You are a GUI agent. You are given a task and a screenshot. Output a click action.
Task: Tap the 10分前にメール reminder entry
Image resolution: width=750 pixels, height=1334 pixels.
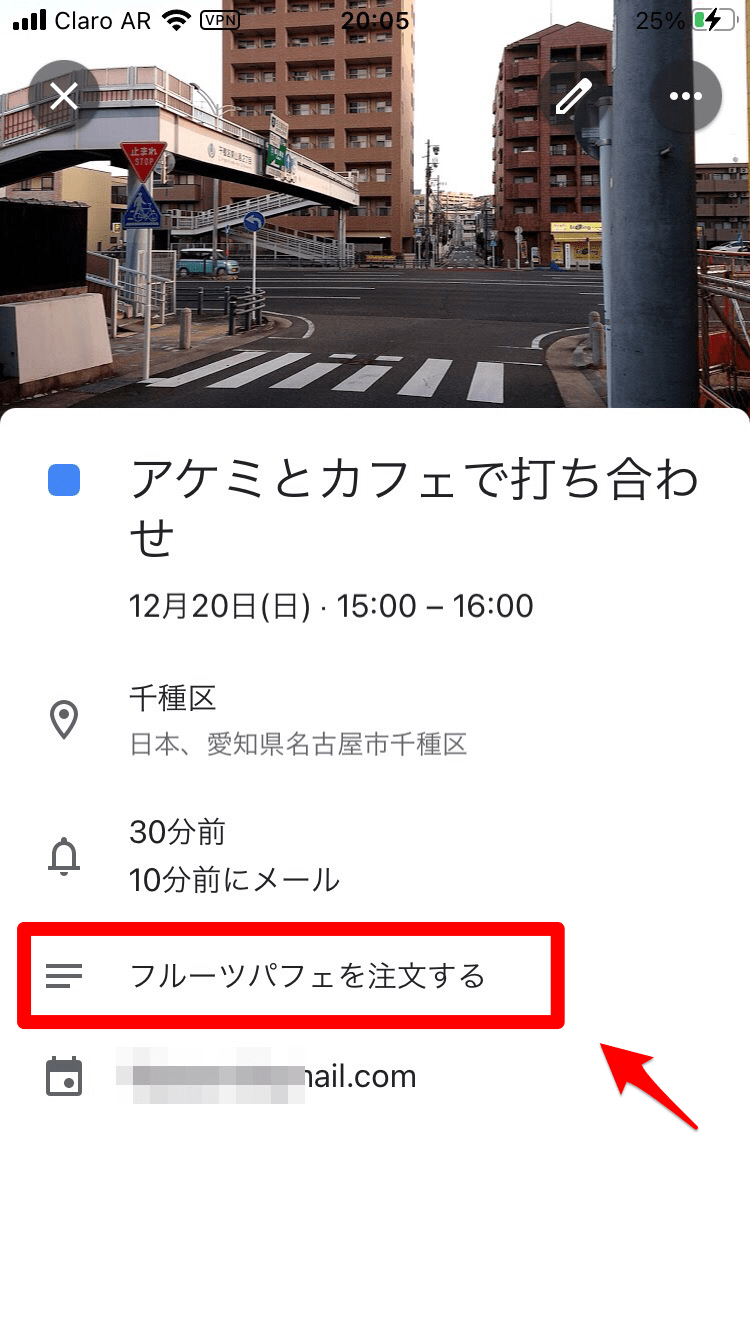[x=234, y=879]
